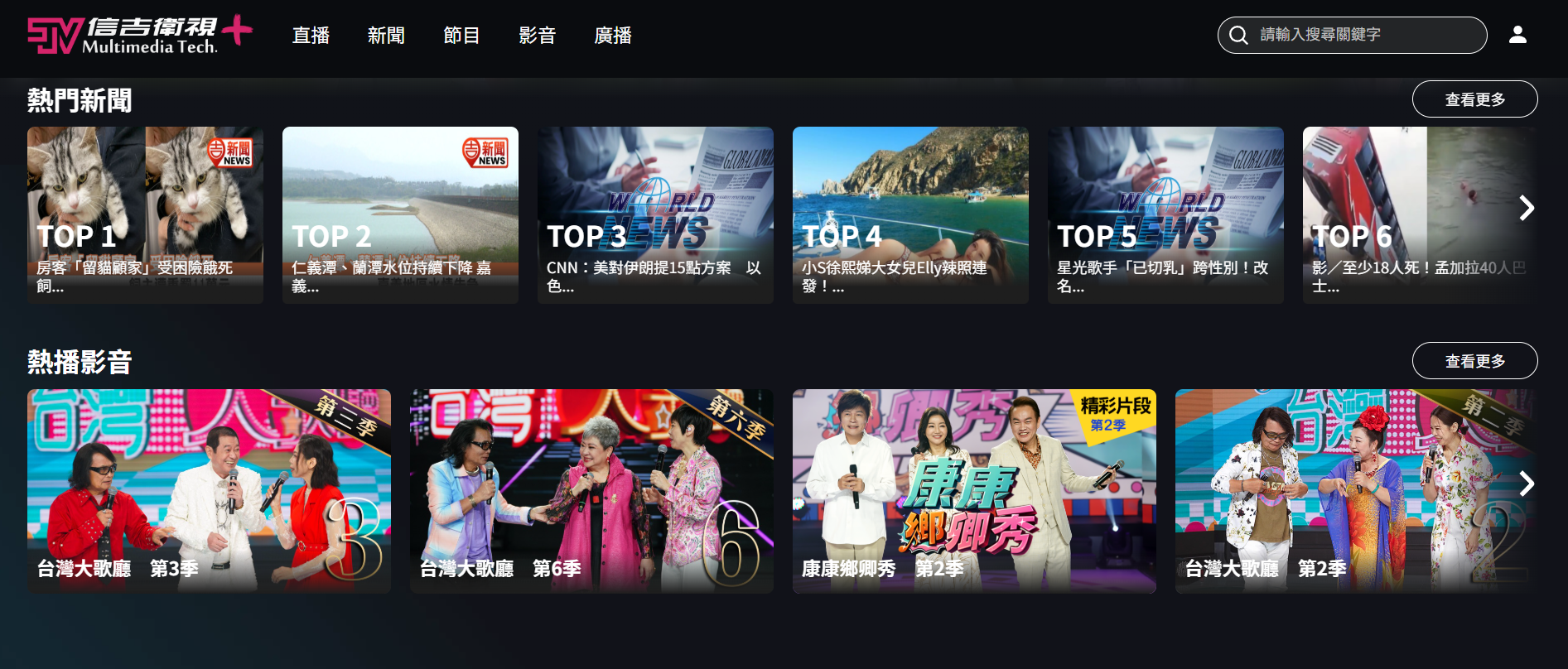Open TOP 3 CNN news card
Screen dimensions: 1568x669
[x=655, y=215]
